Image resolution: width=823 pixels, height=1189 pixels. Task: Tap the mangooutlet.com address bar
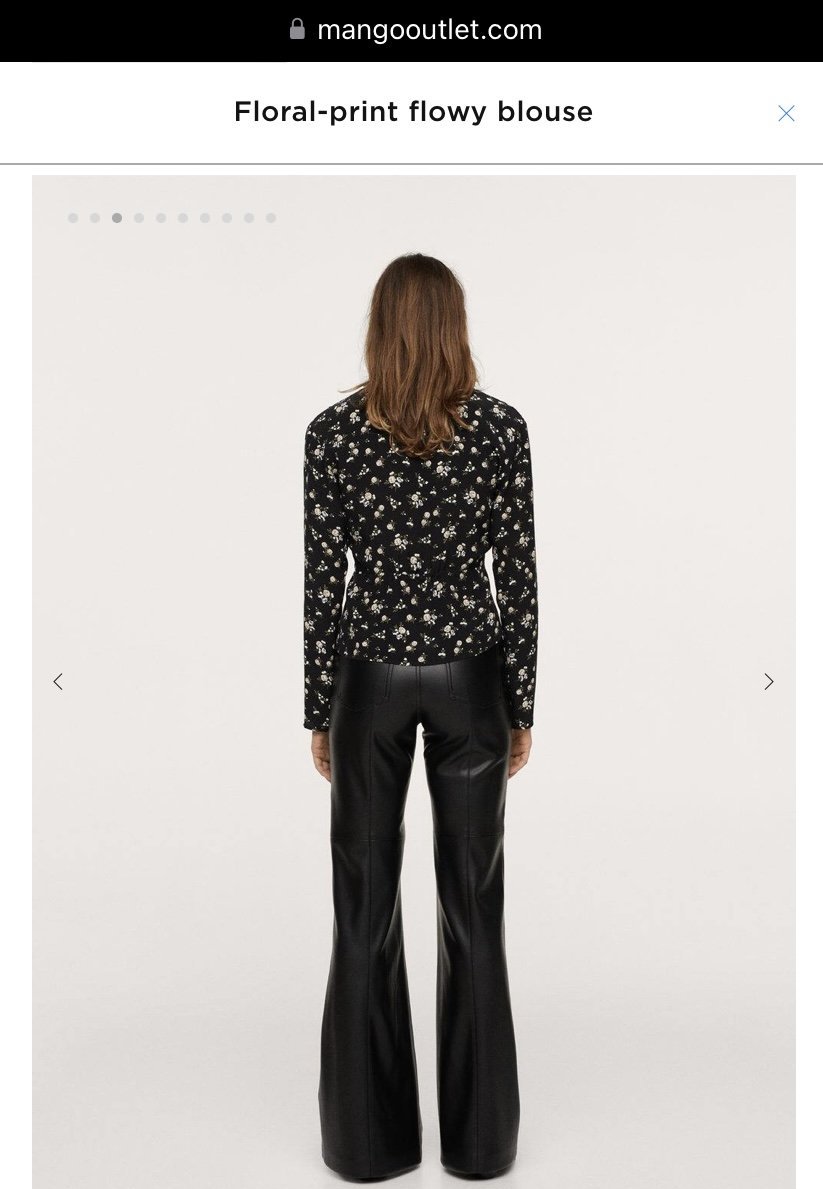point(414,30)
